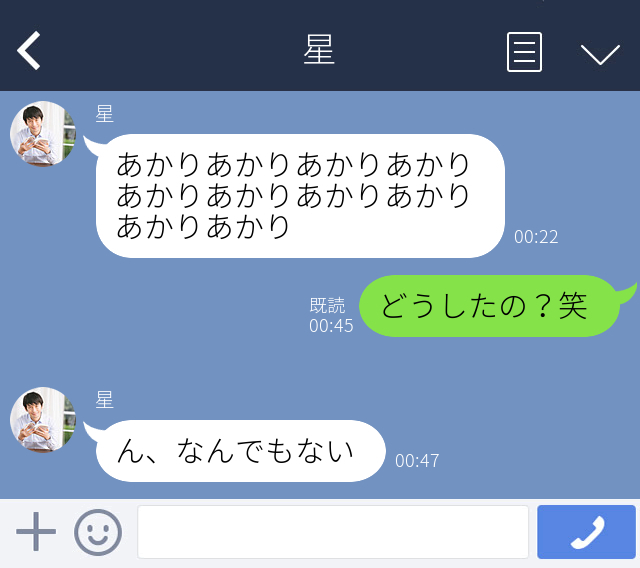Start a voice call with 星

tap(586, 532)
